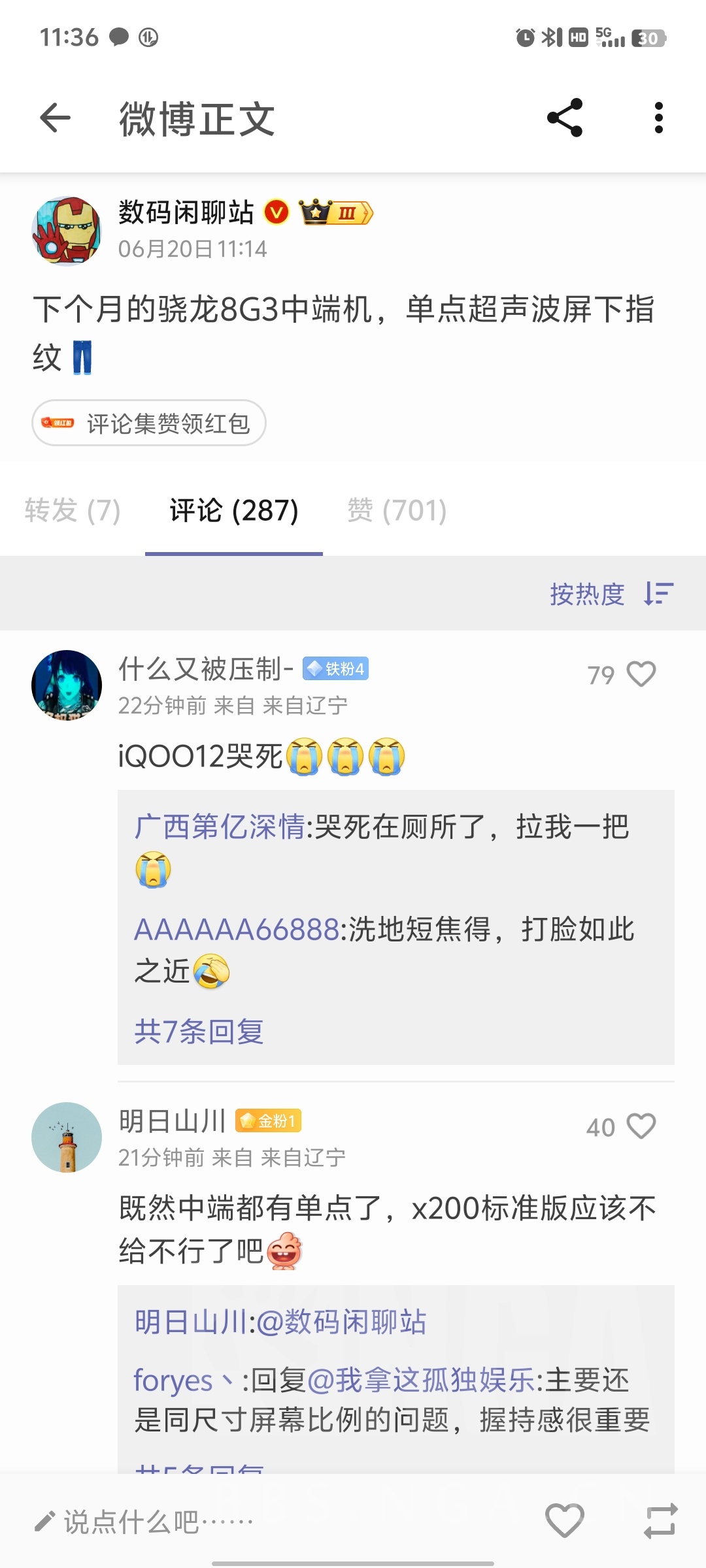Click the crown level badge next to username
Viewport: 706px width, 1568px height.
335,212
